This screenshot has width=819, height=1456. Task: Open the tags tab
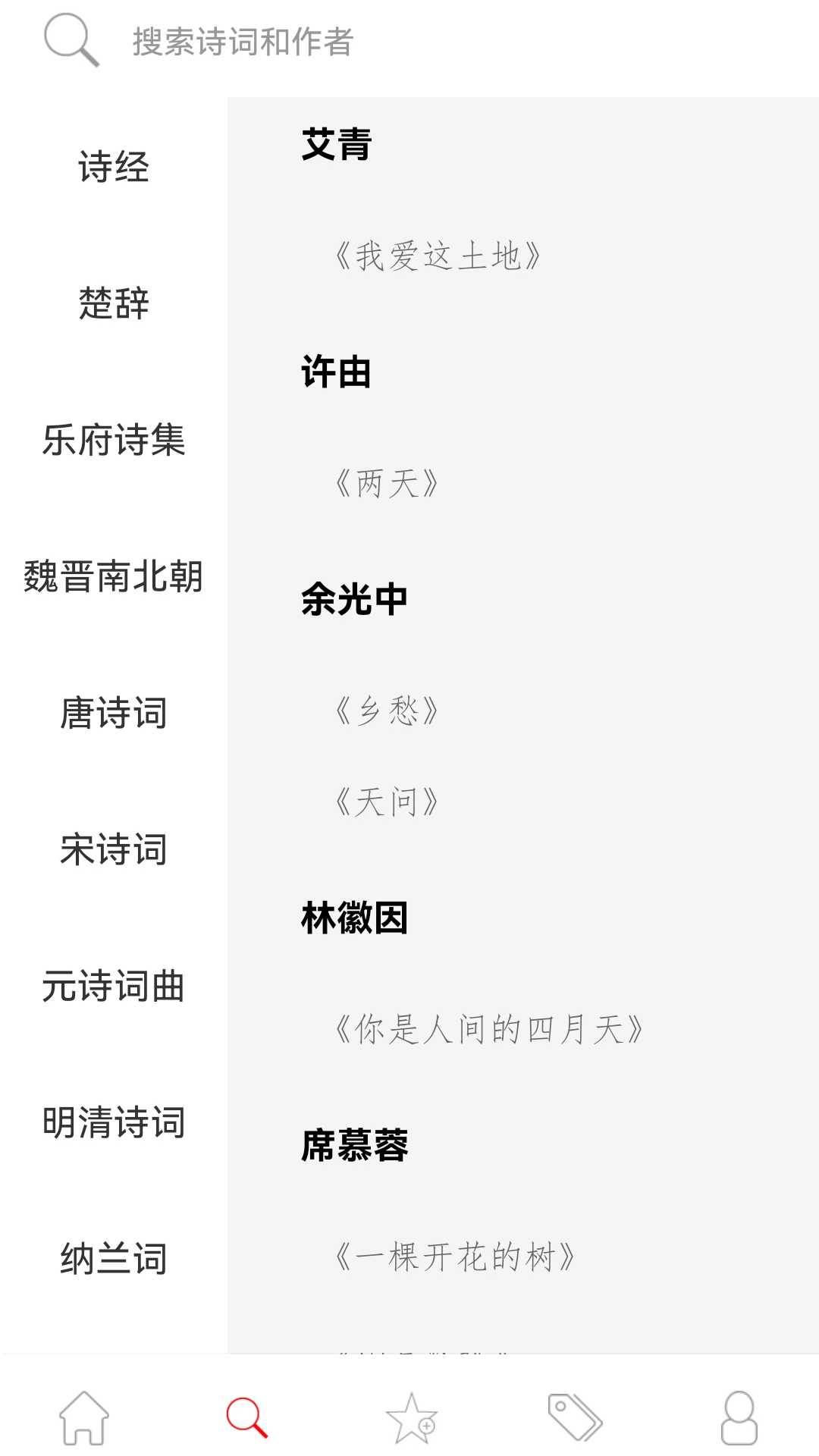coord(575,1417)
